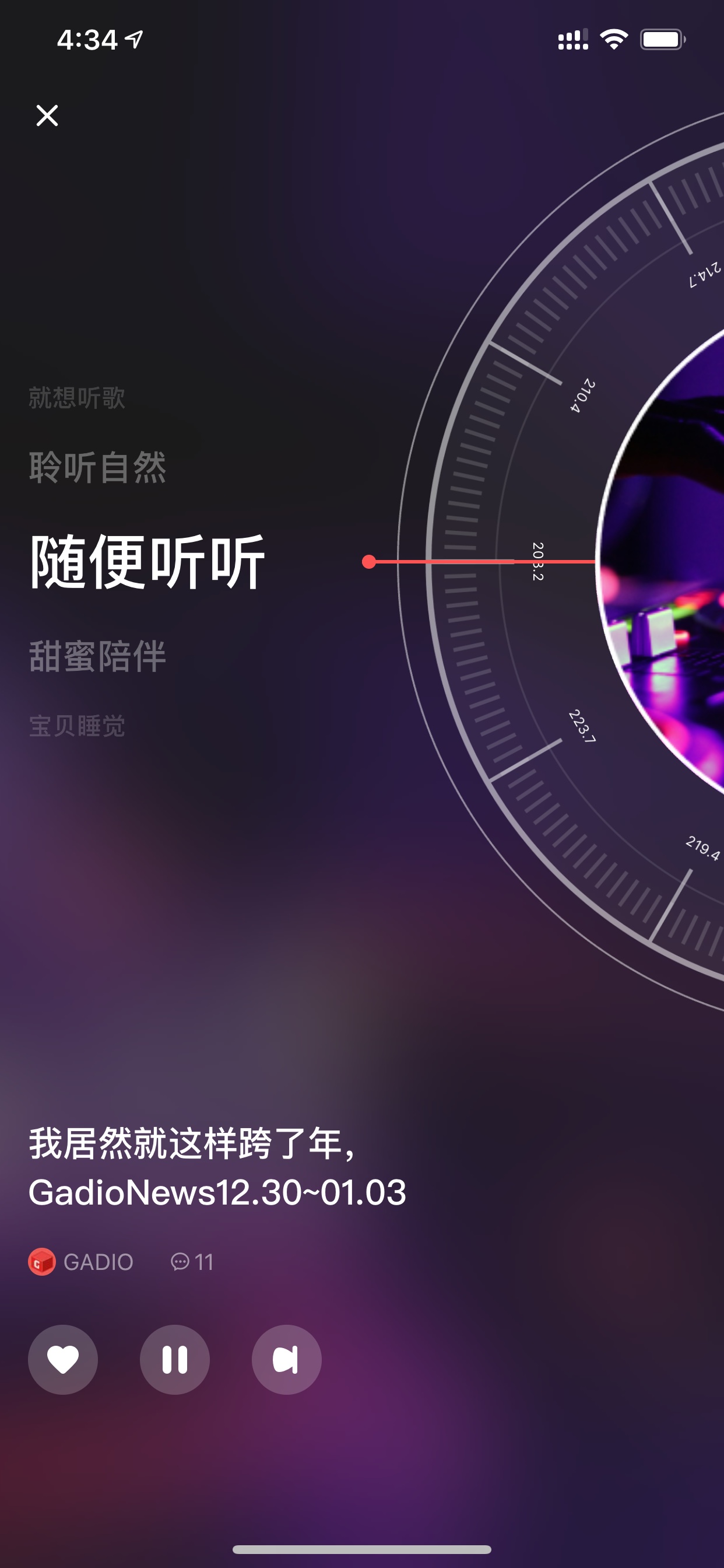This screenshot has height=1568, width=724.
Task: View the 11 comments
Action: [192, 1262]
